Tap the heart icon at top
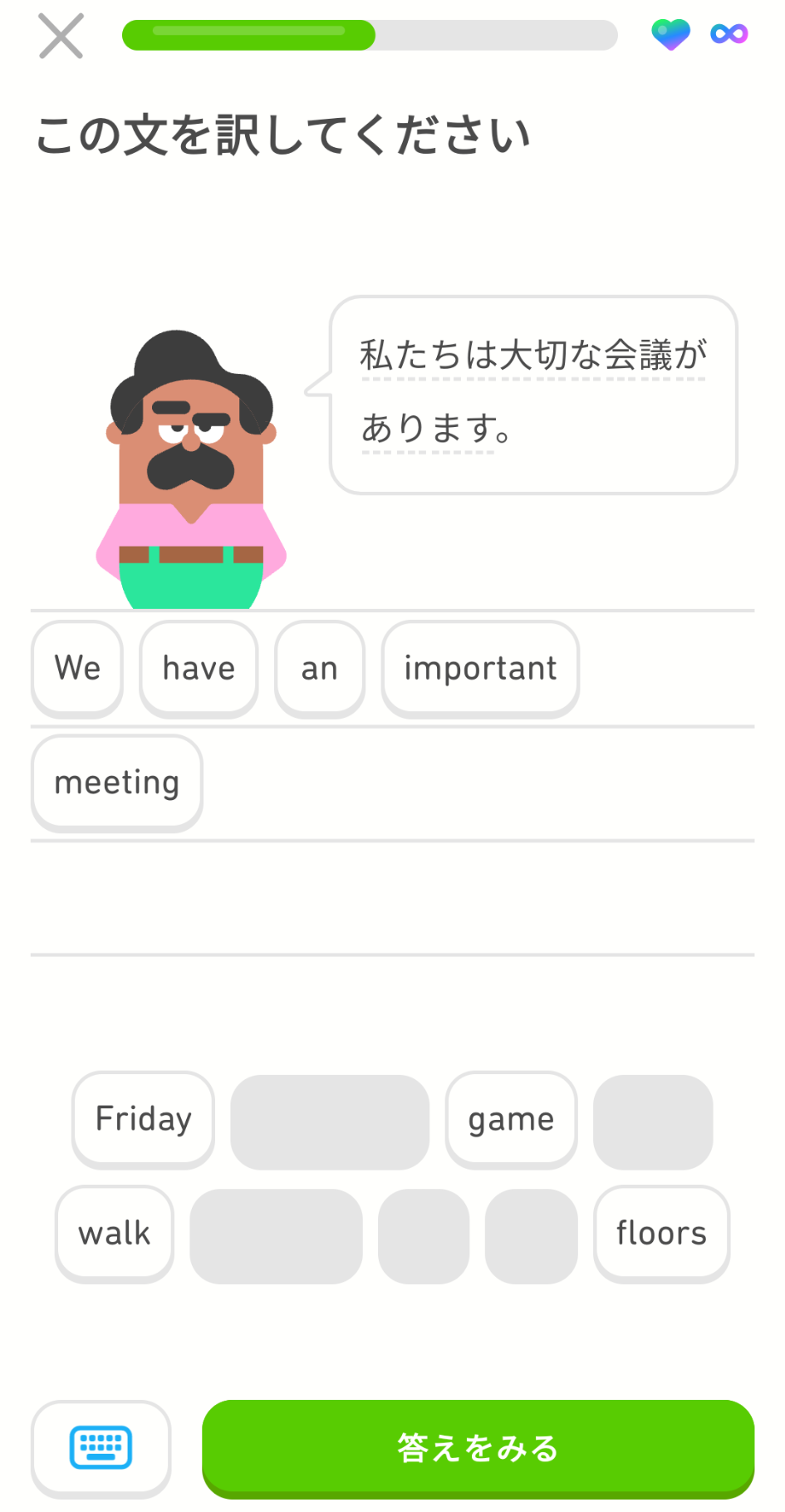785x1512 pixels. (x=670, y=35)
